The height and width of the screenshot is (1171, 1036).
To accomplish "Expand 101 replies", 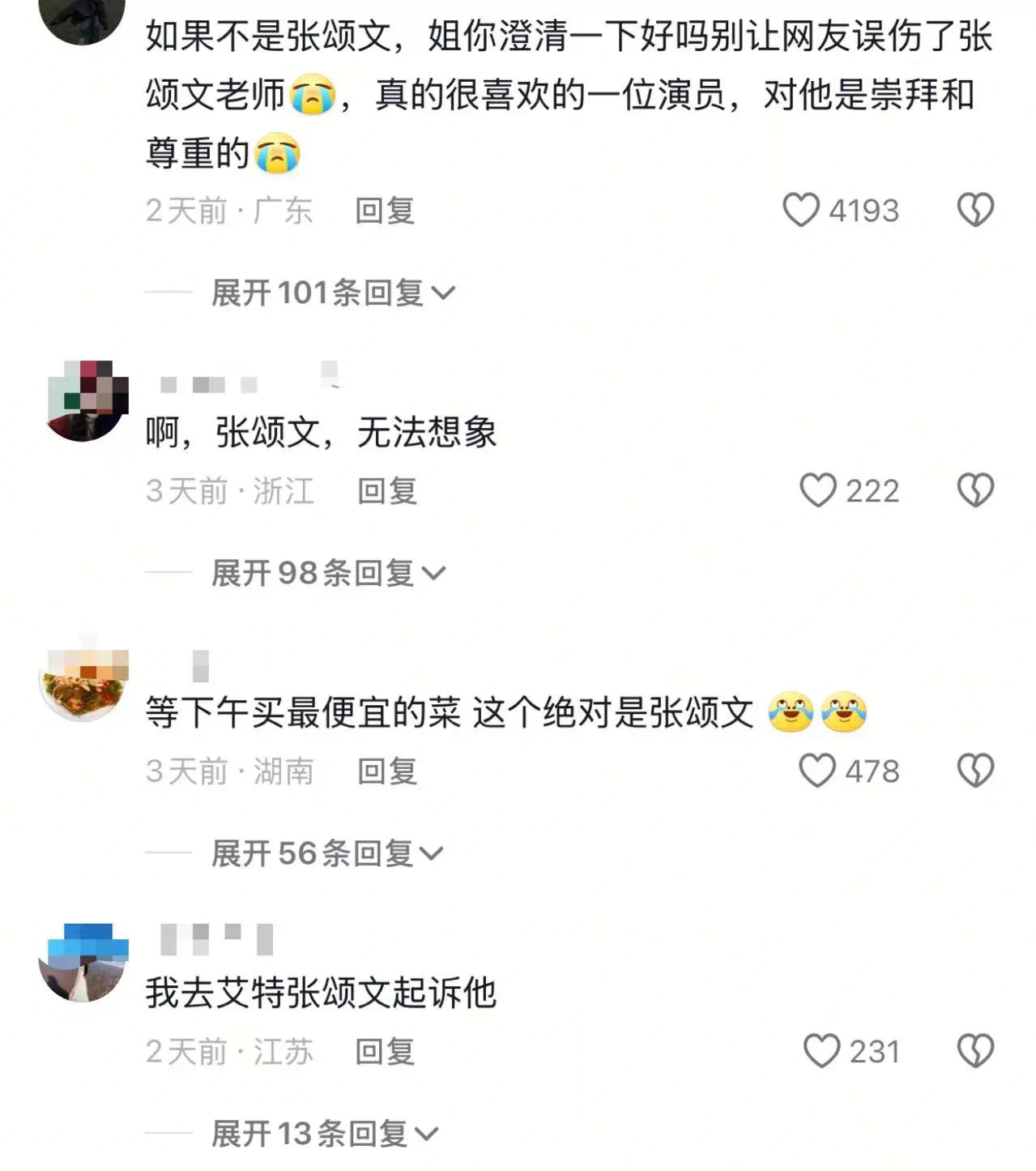I will pos(333,293).
